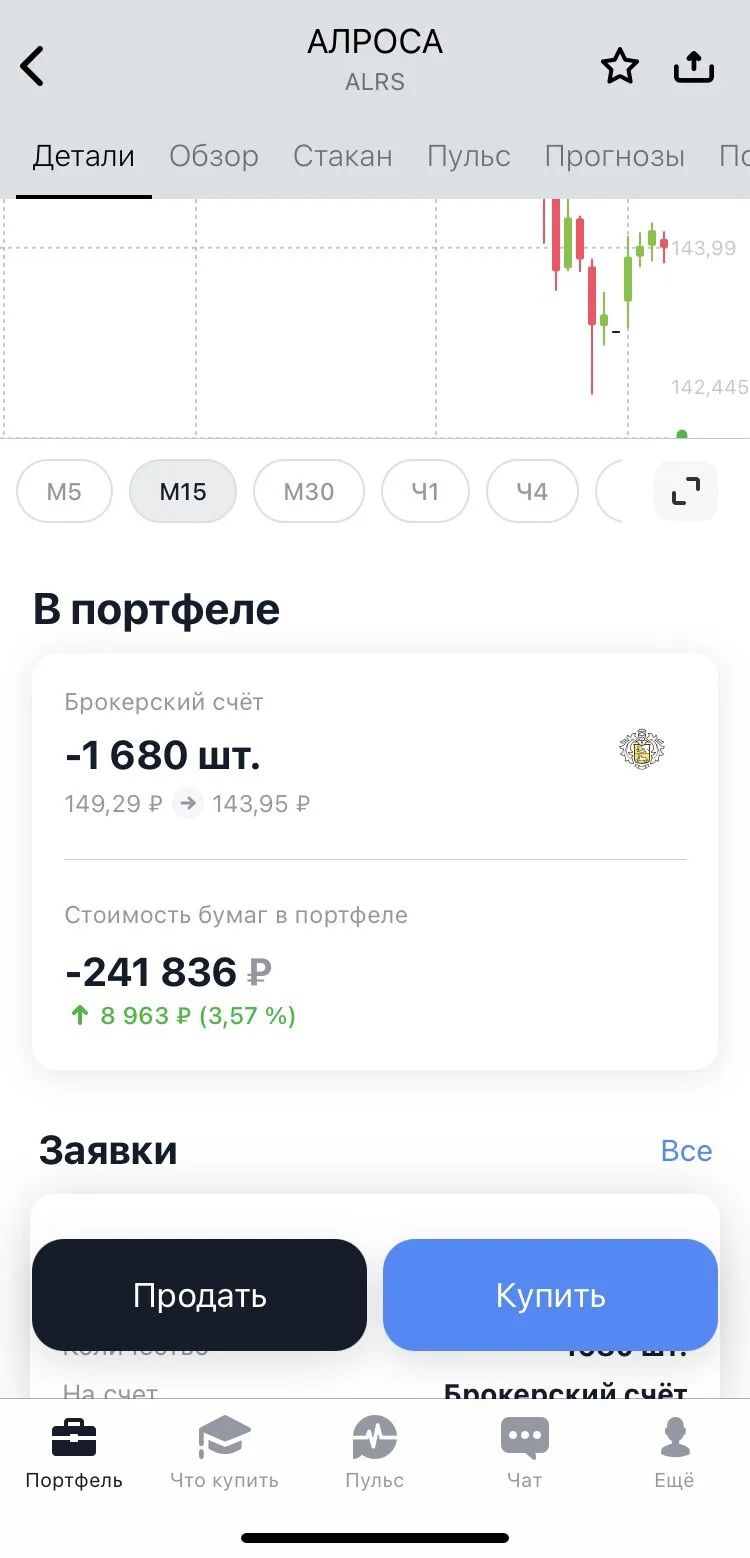This screenshot has width=750, height=1558.
Task: Tap the Купить button
Action: point(551,1295)
